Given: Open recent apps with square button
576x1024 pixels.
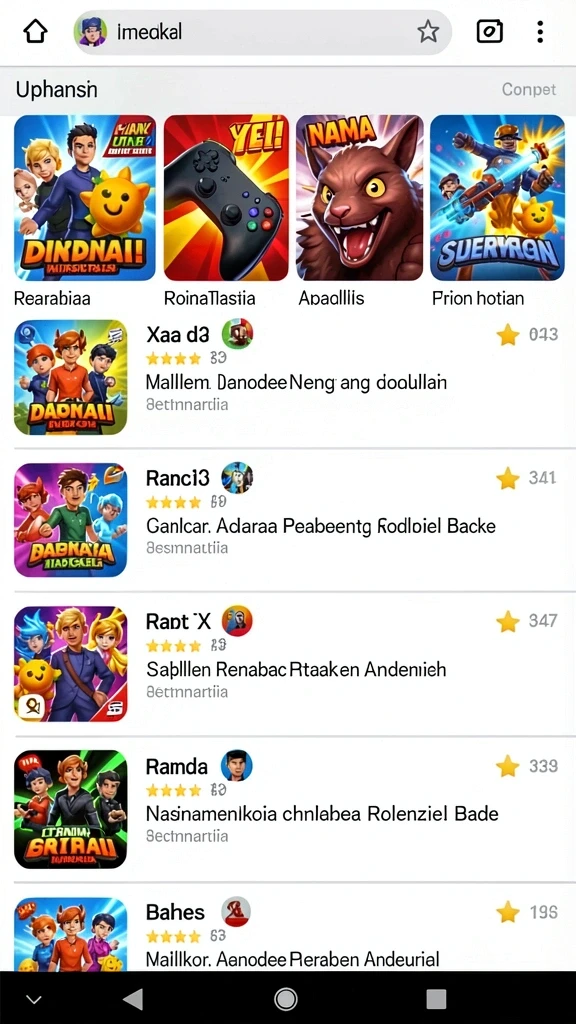Looking at the screenshot, I should [436, 999].
